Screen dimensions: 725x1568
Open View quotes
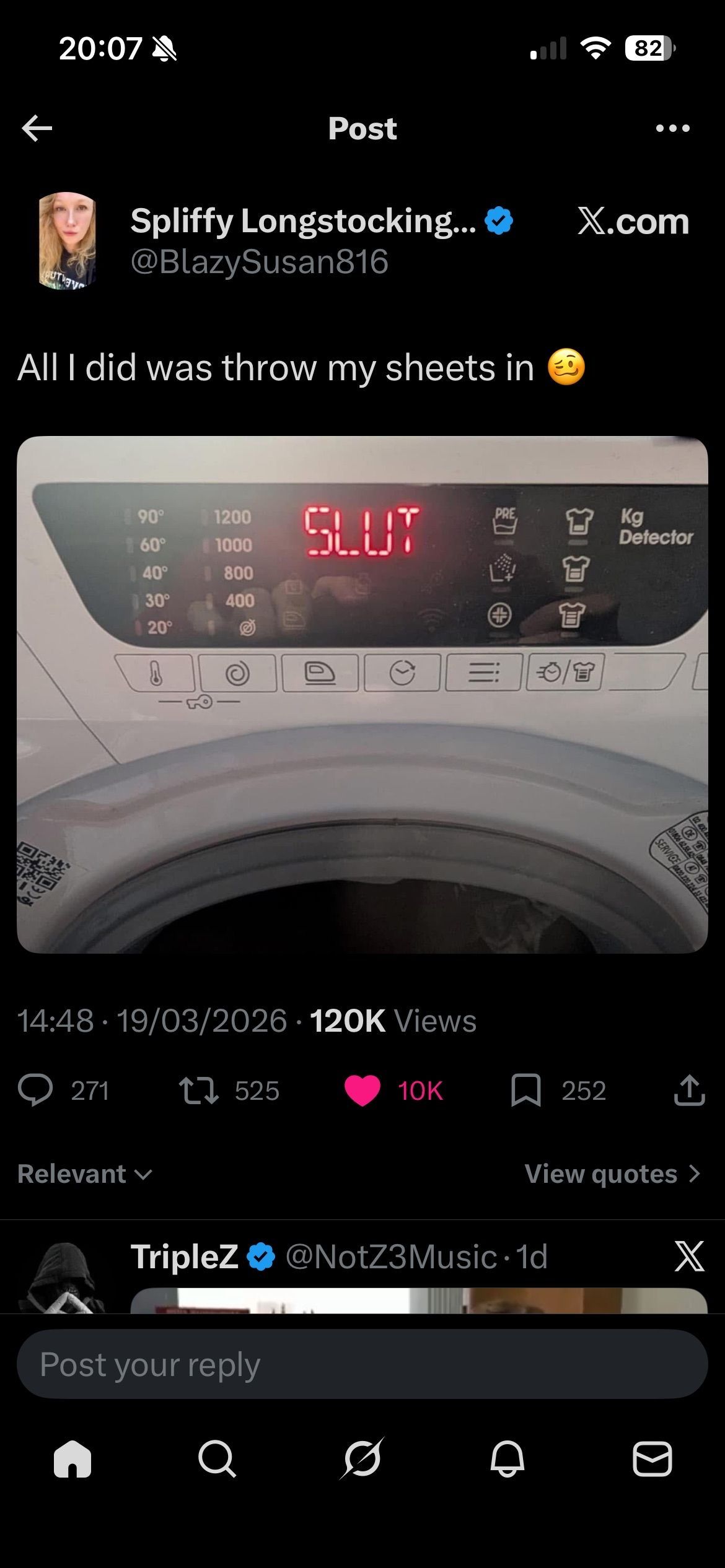click(x=612, y=1174)
